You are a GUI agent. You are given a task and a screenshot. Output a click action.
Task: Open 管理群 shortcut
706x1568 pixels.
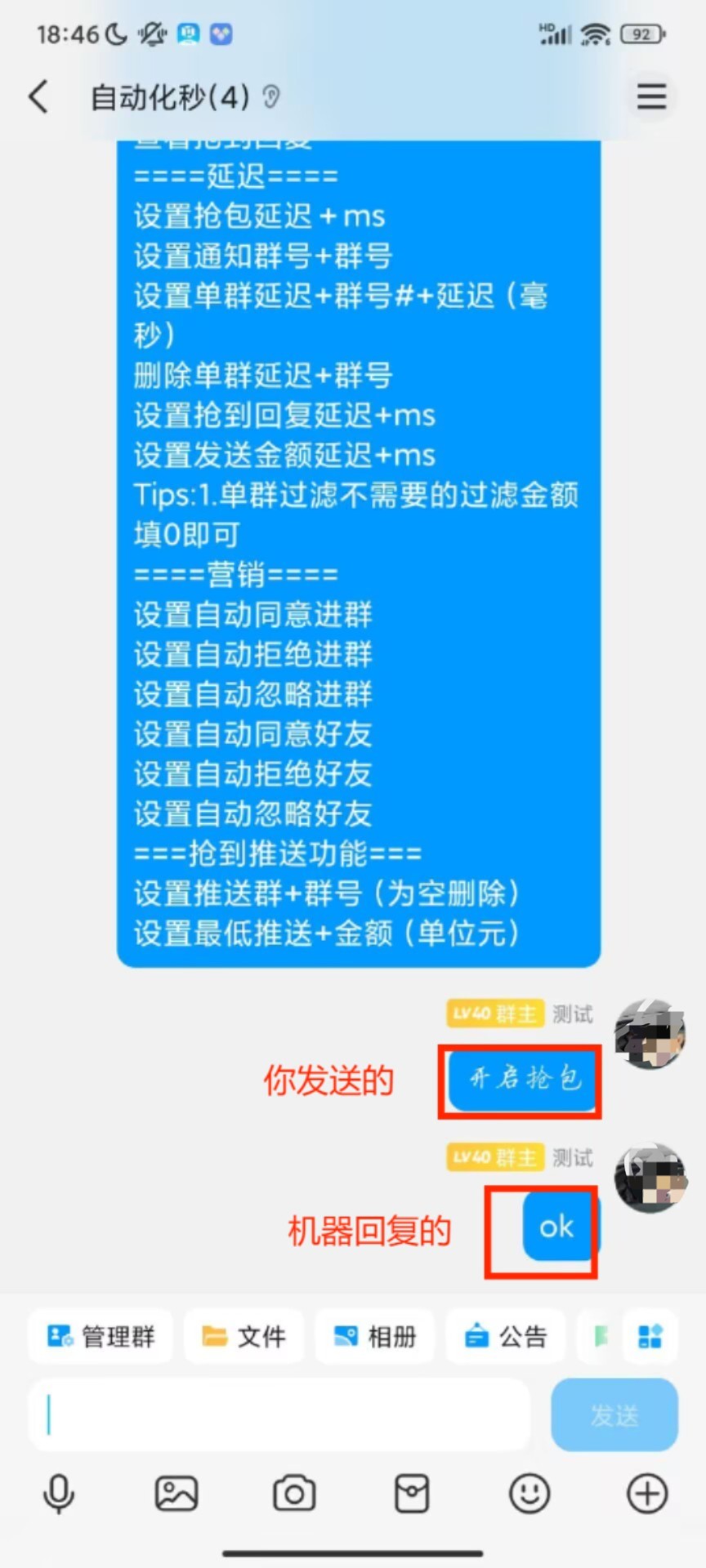[101, 1336]
